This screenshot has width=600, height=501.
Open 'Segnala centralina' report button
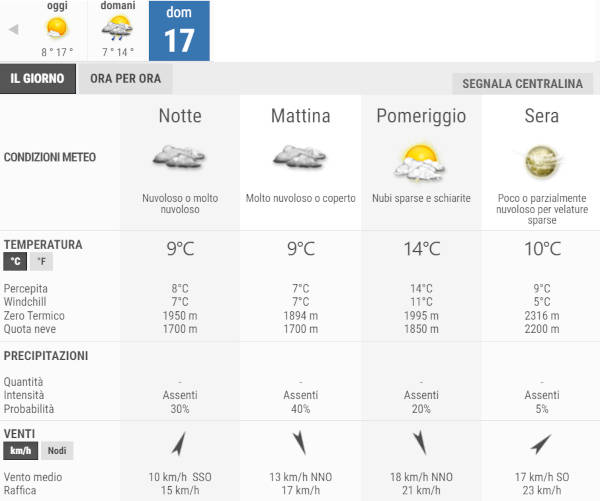[x=522, y=84]
